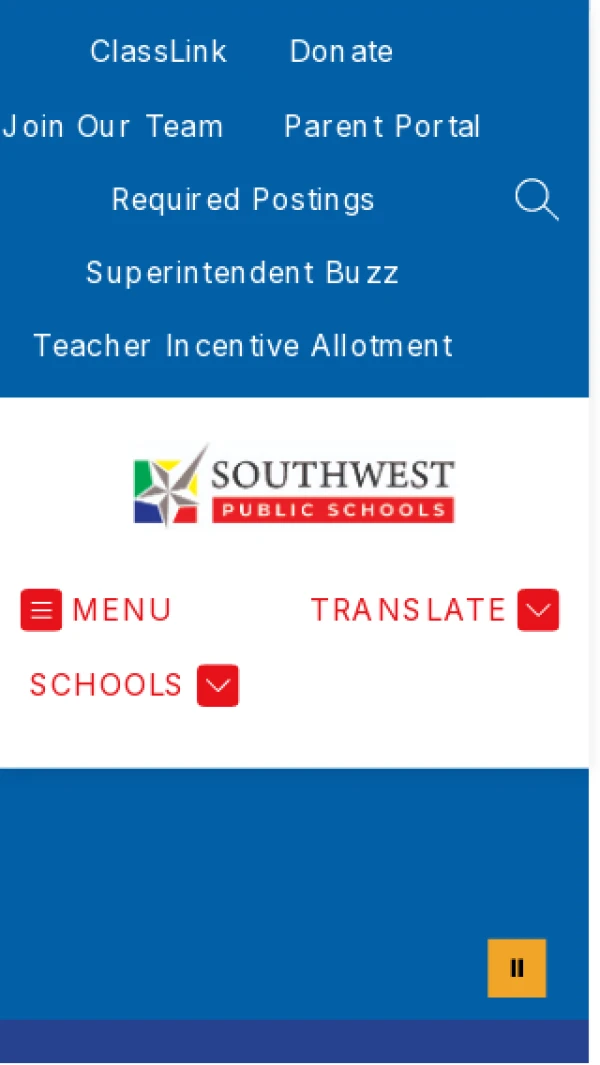Open the hamburger MENU

tap(96, 610)
